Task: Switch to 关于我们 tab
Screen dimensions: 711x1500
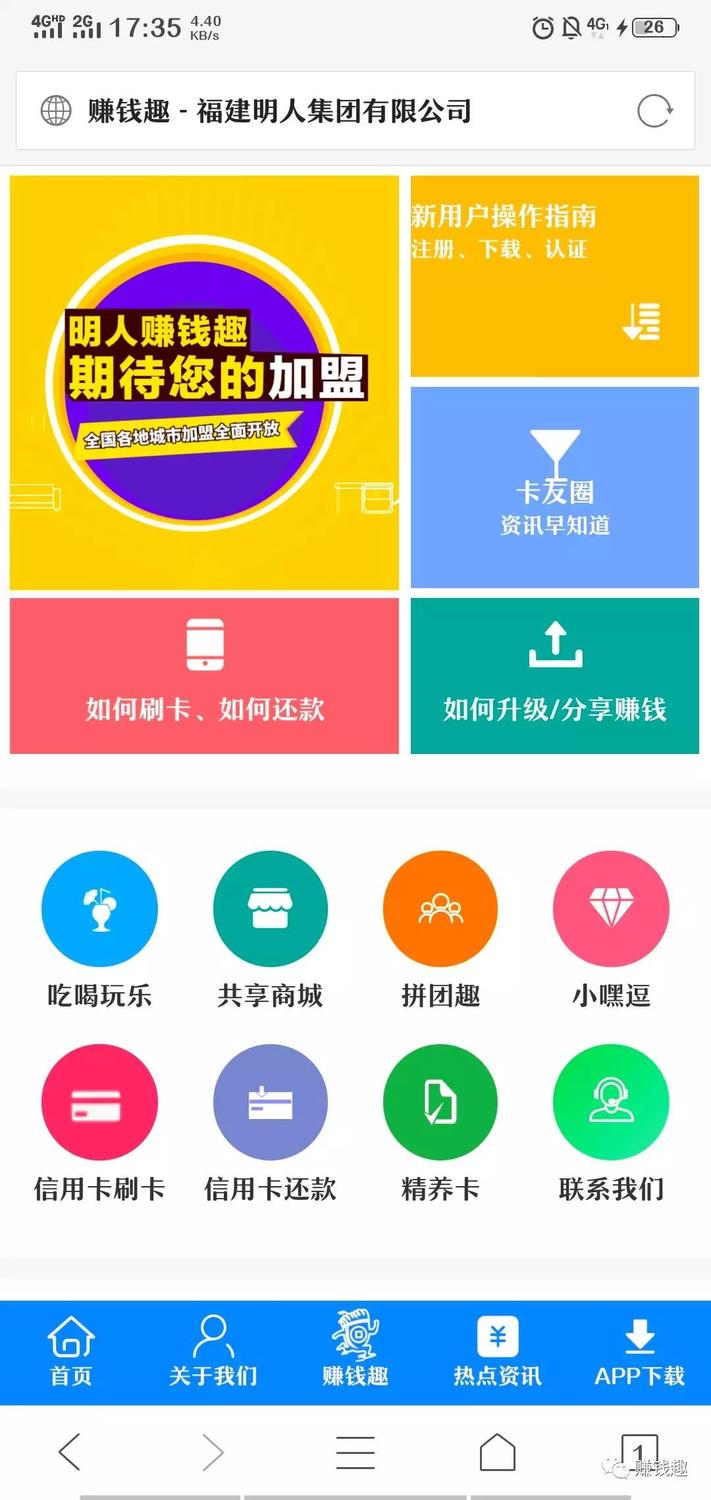Action: coord(213,1352)
